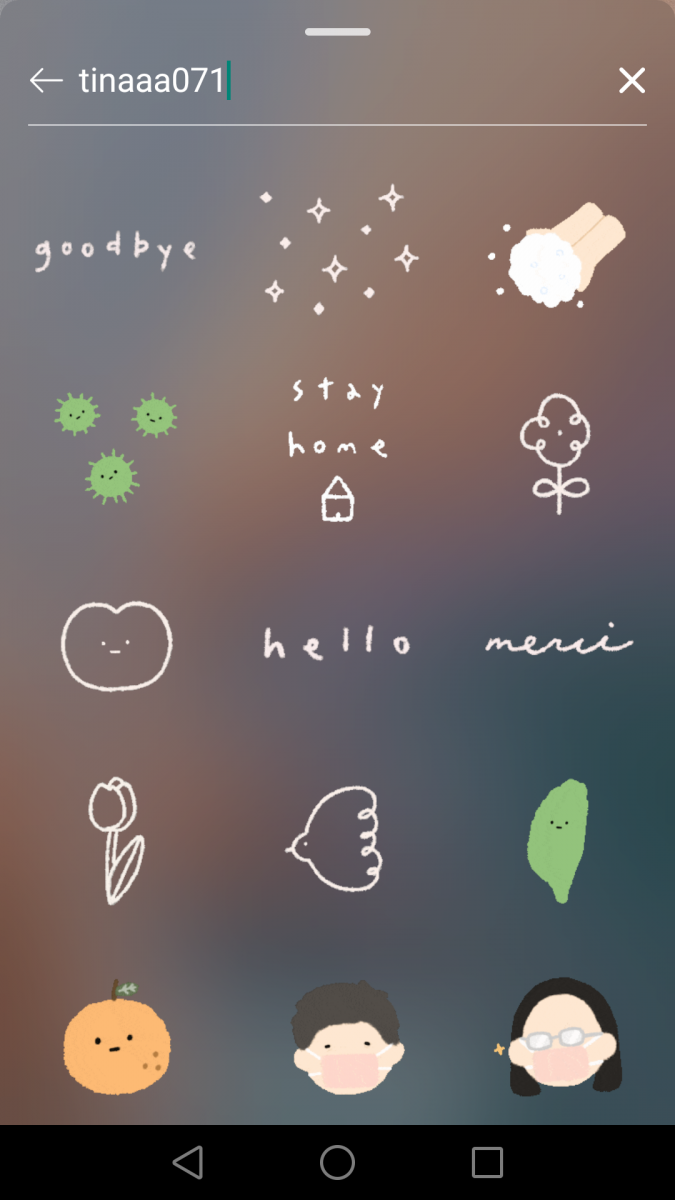Open the recent apps overview

tap(487, 1162)
